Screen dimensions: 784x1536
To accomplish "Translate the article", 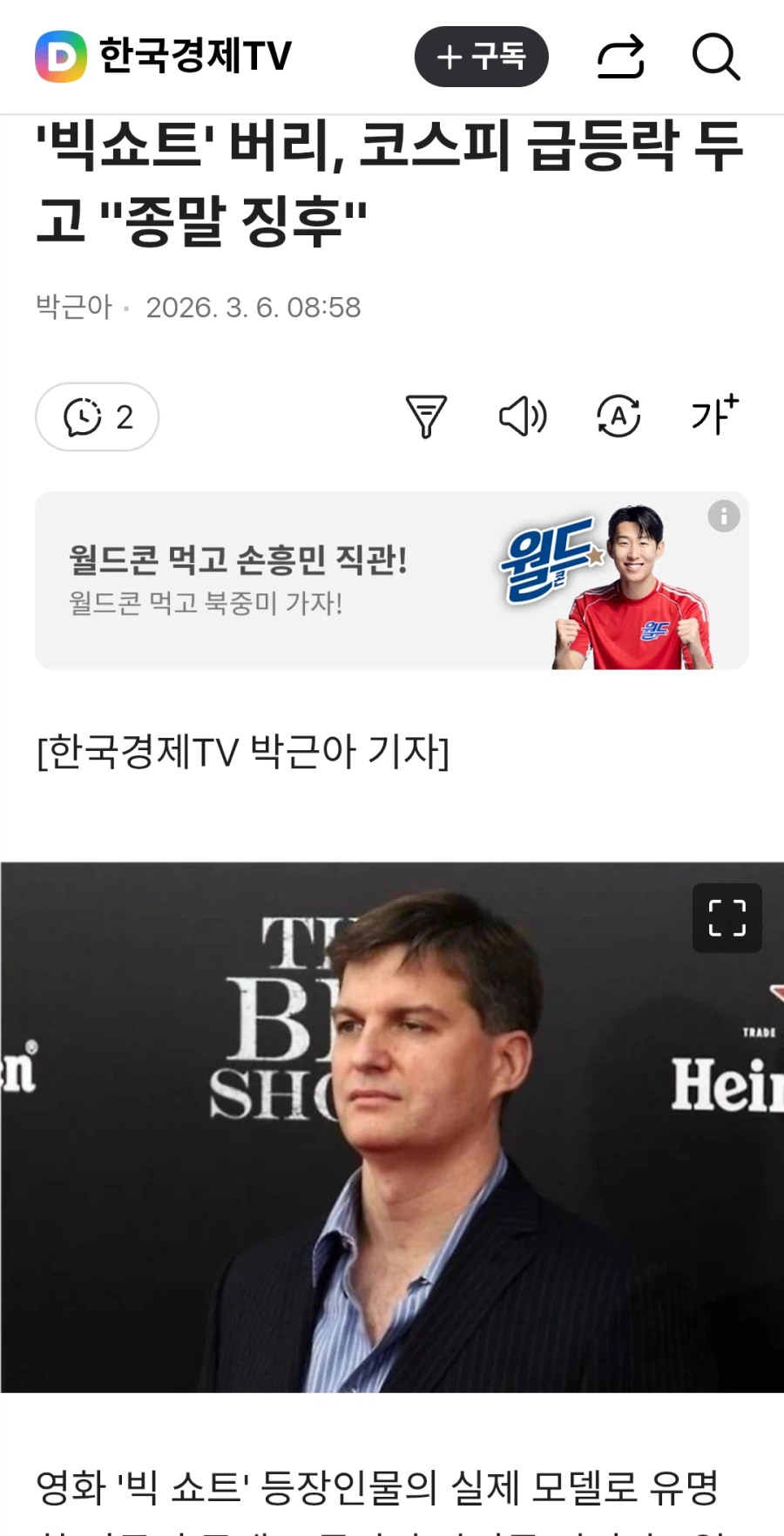I will (618, 416).
